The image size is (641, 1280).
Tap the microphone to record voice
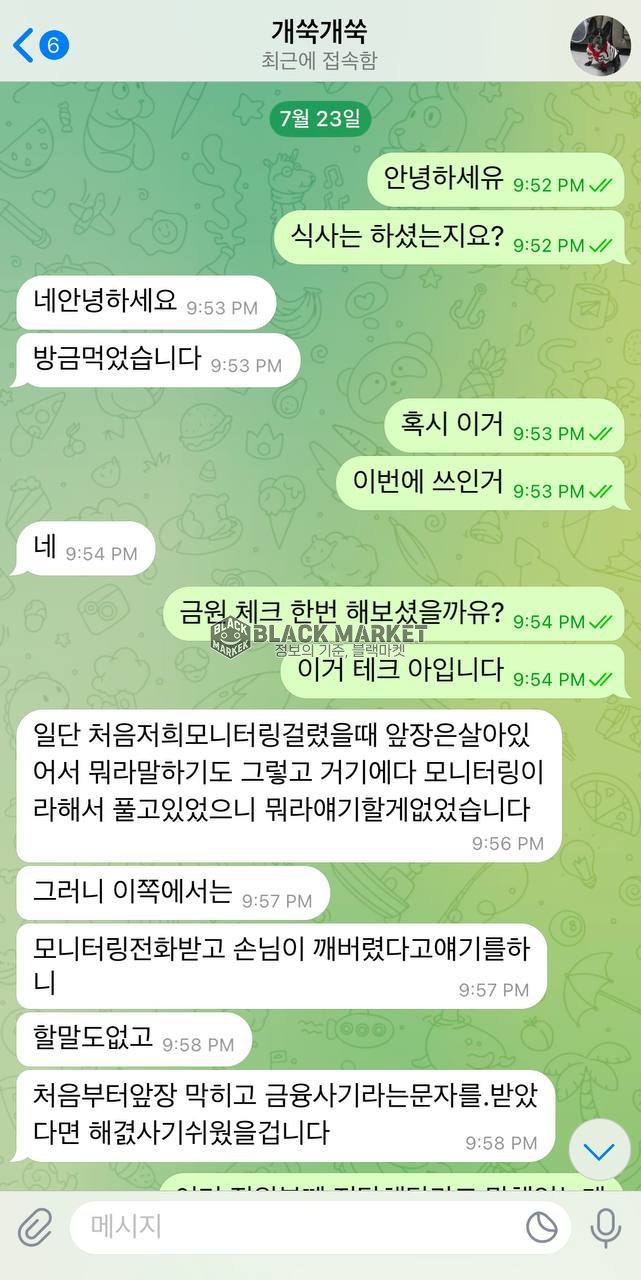pos(605,1227)
